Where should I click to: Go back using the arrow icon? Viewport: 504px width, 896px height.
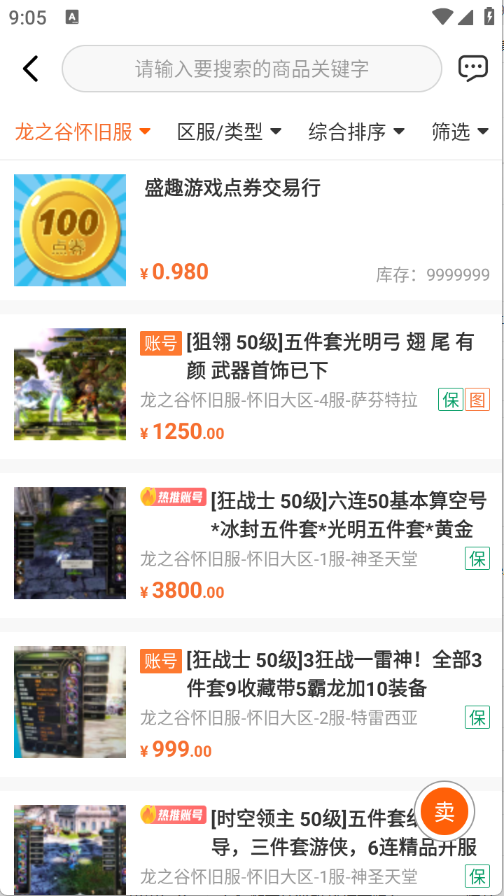tap(30, 69)
